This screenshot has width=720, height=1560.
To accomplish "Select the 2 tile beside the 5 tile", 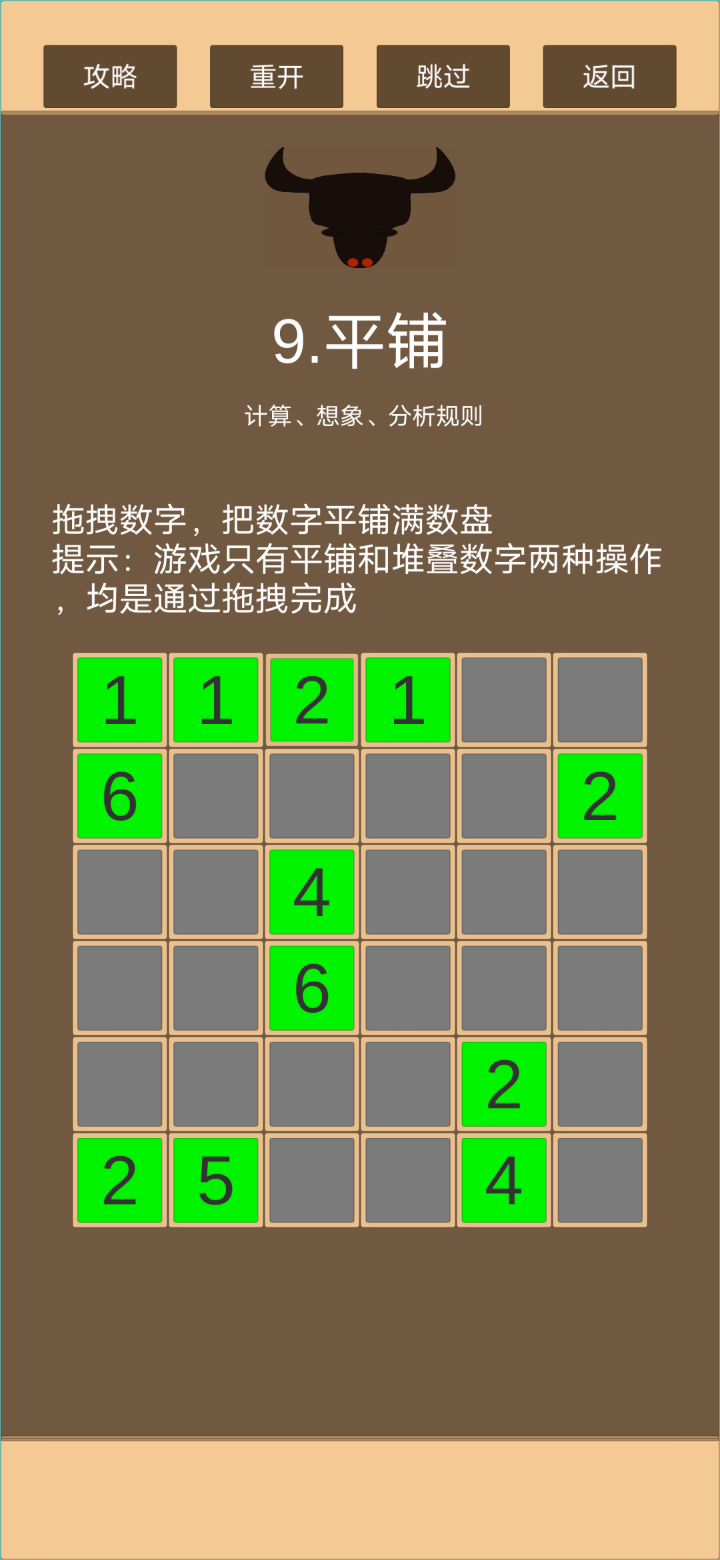I will (120, 1180).
